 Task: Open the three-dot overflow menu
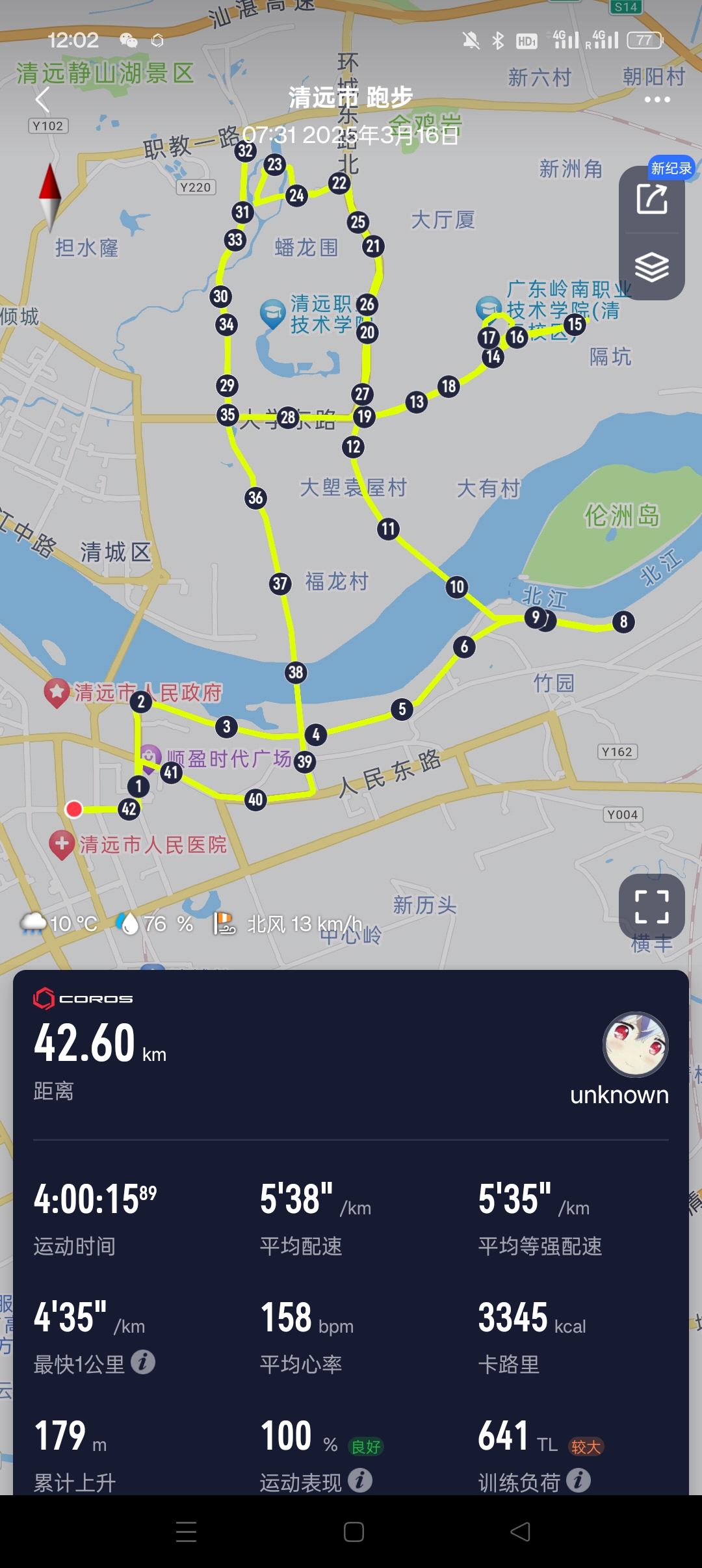click(656, 99)
